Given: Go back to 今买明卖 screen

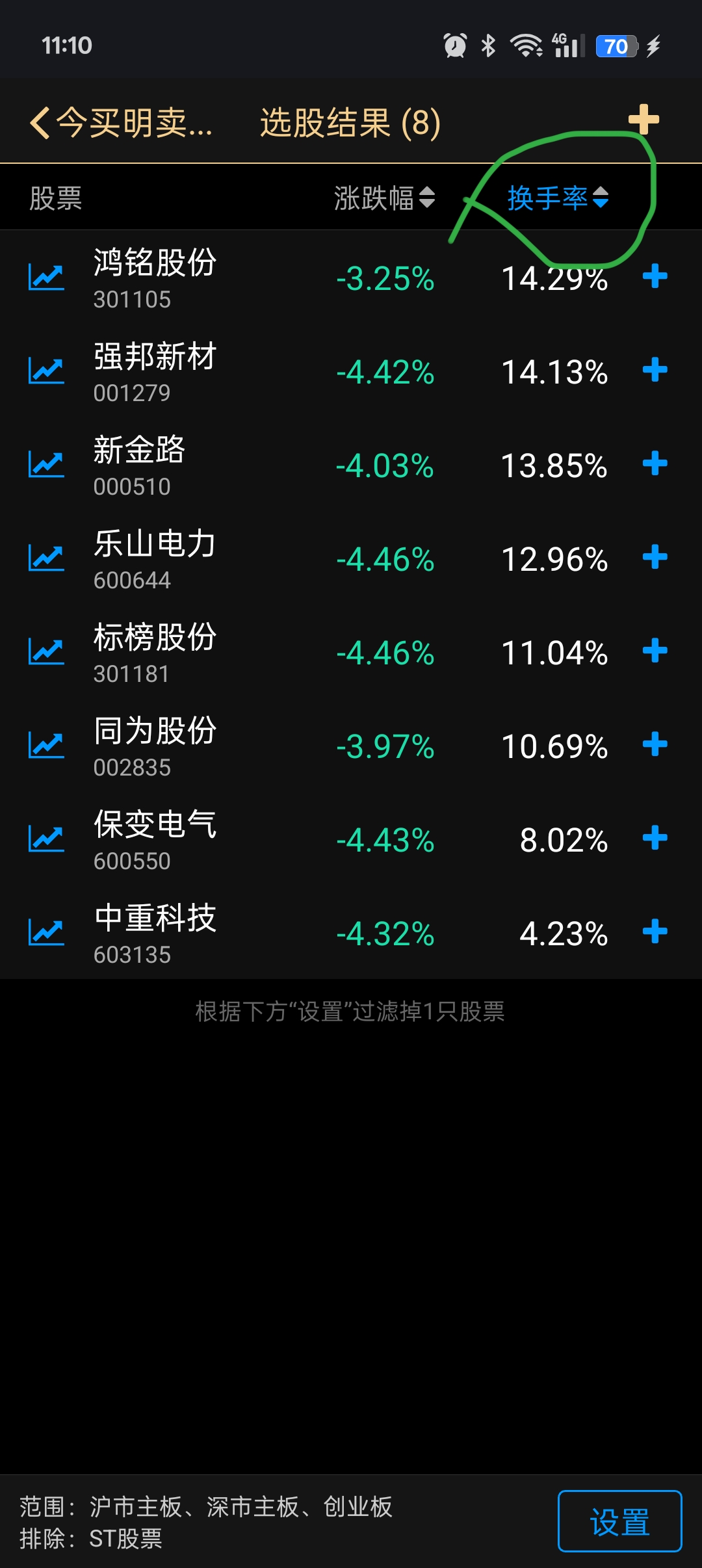Looking at the screenshot, I should pyautogui.click(x=121, y=122).
